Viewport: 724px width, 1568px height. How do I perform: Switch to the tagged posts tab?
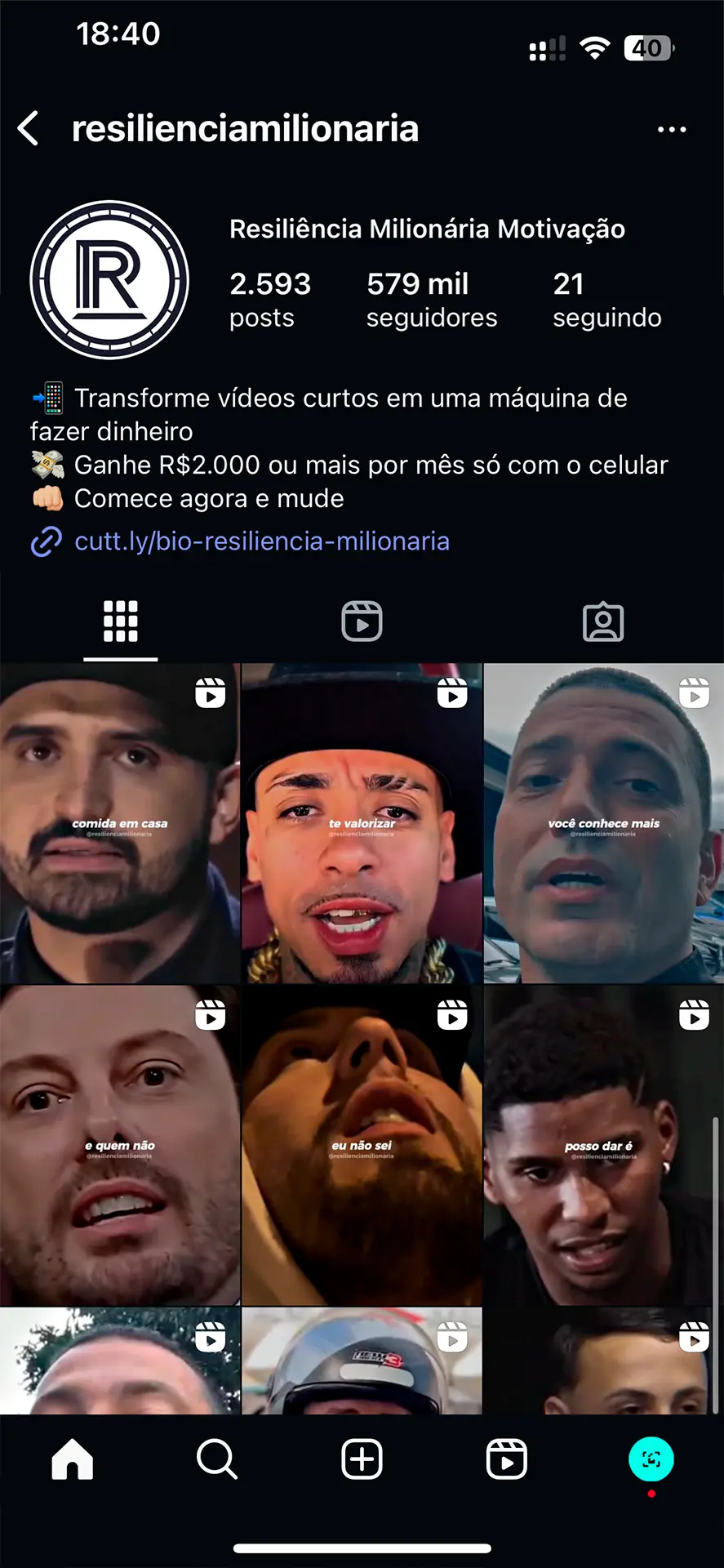click(x=603, y=621)
